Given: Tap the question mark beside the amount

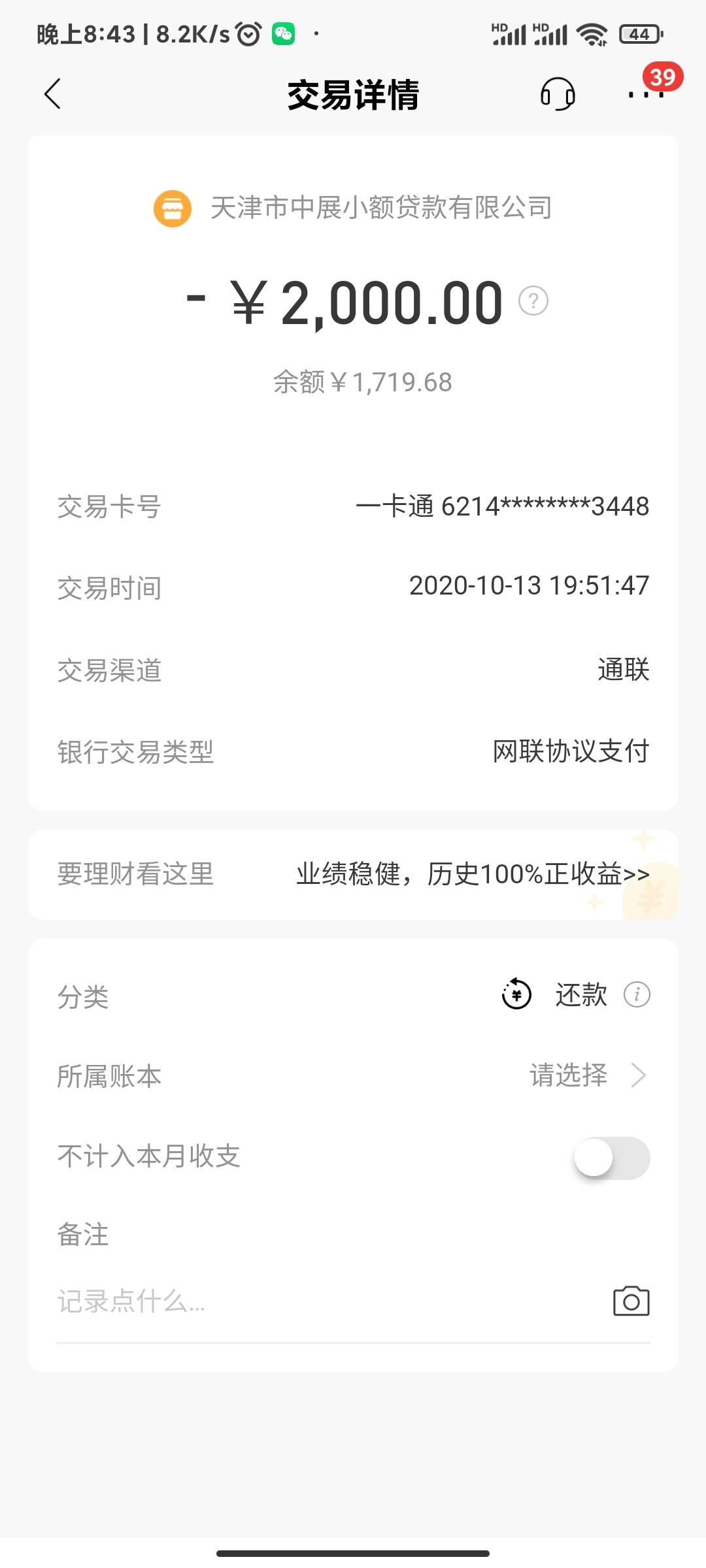Looking at the screenshot, I should [x=533, y=301].
